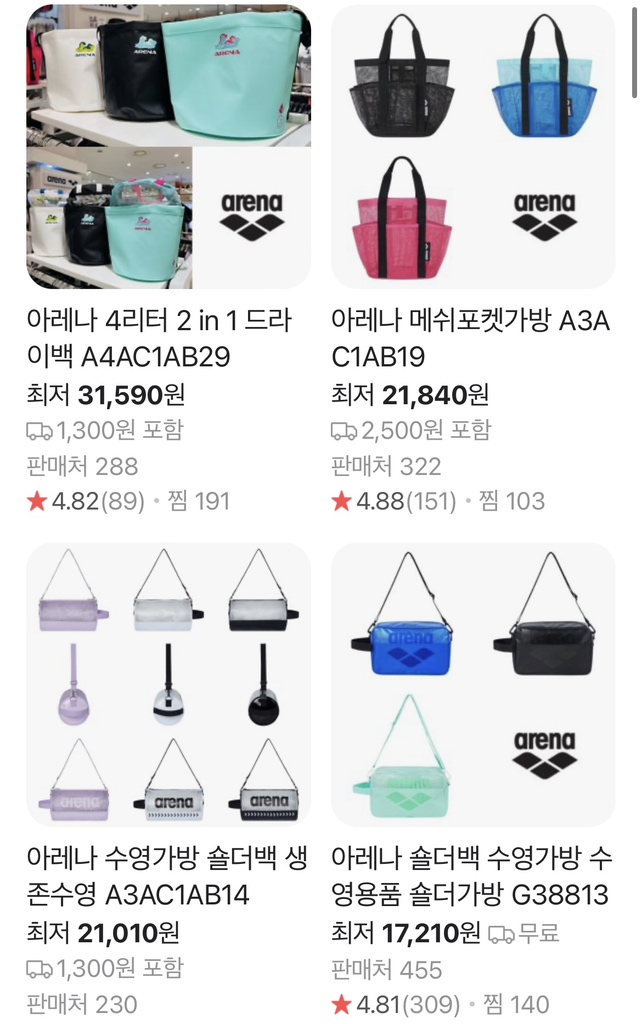Open Arena shoulder swim bag A3AC1AB14
The image size is (642, 1024).
click(x=168, y=685)
